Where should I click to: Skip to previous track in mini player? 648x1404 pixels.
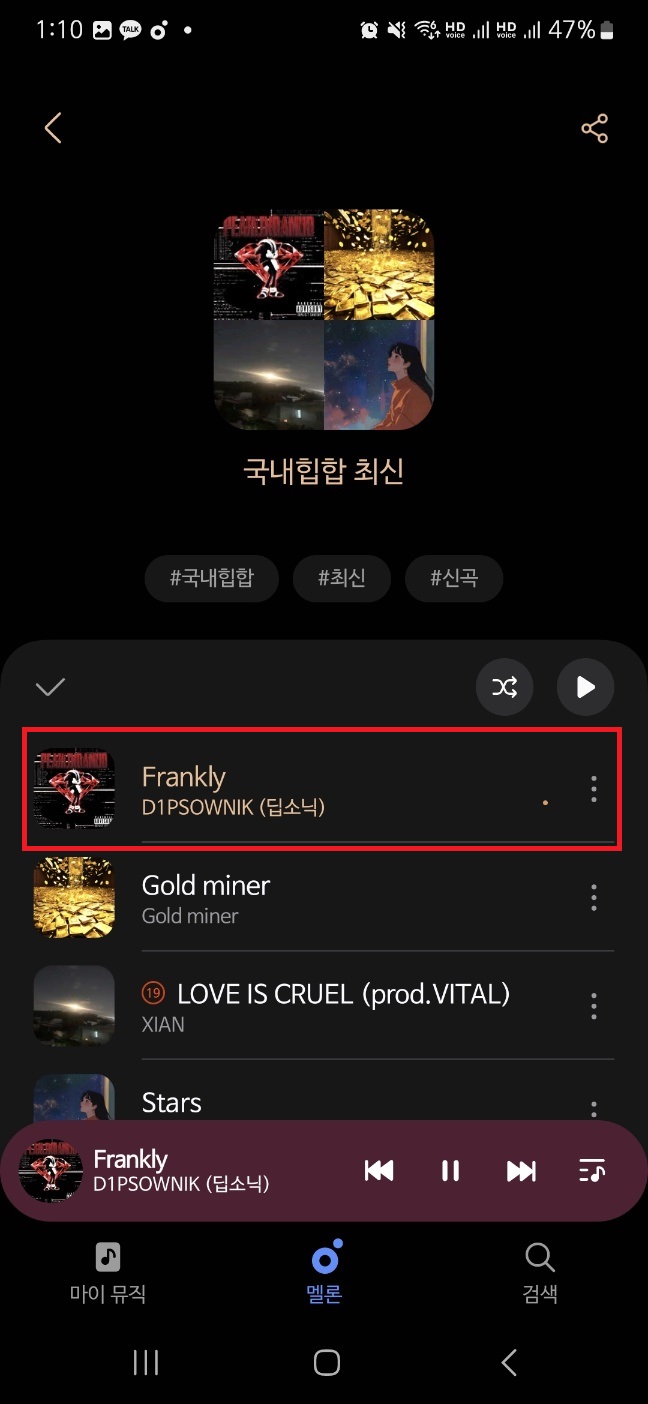coord(379,1171)
